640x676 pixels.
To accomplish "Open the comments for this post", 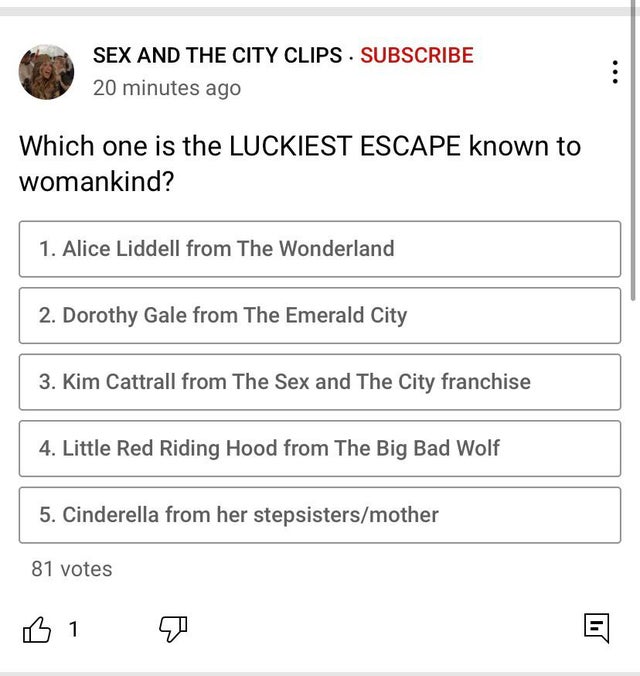I will (x=596, y=628).
